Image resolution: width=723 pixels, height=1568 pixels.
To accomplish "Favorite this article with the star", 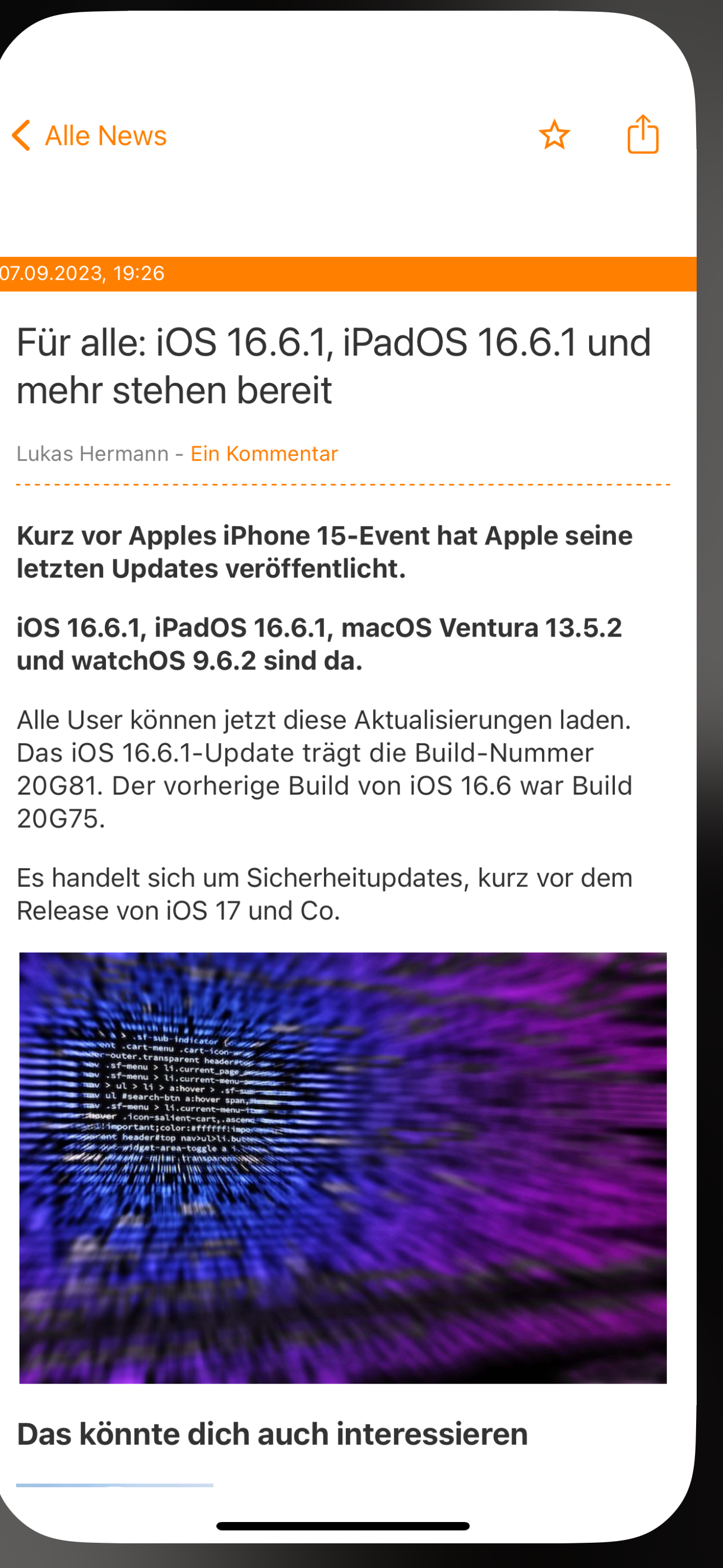I will pyautogui.click(x=554, y=135).
